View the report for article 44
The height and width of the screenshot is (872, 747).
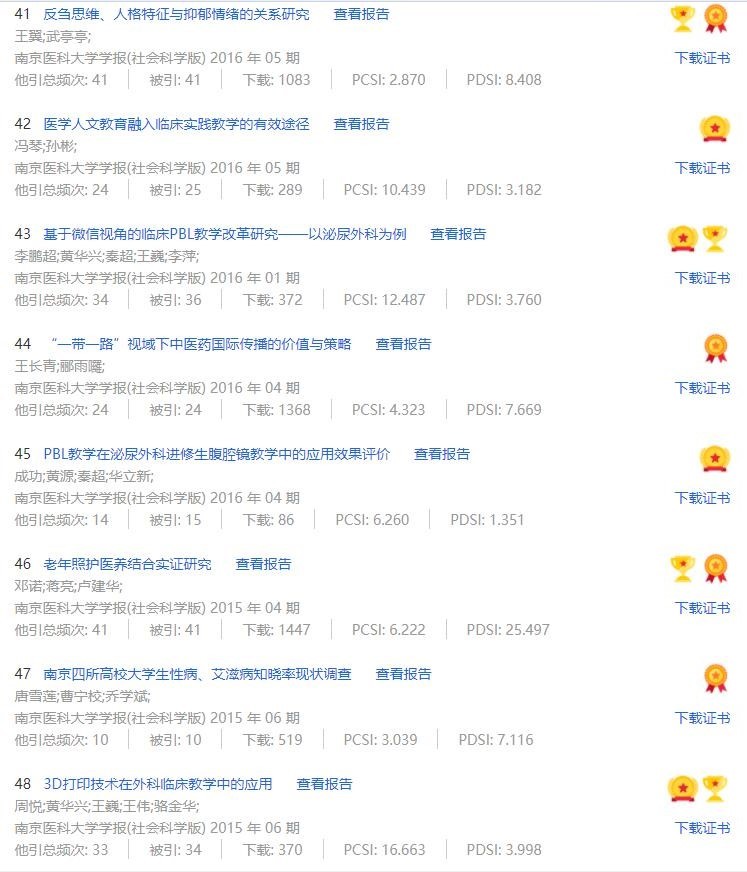tap(403, 344)
